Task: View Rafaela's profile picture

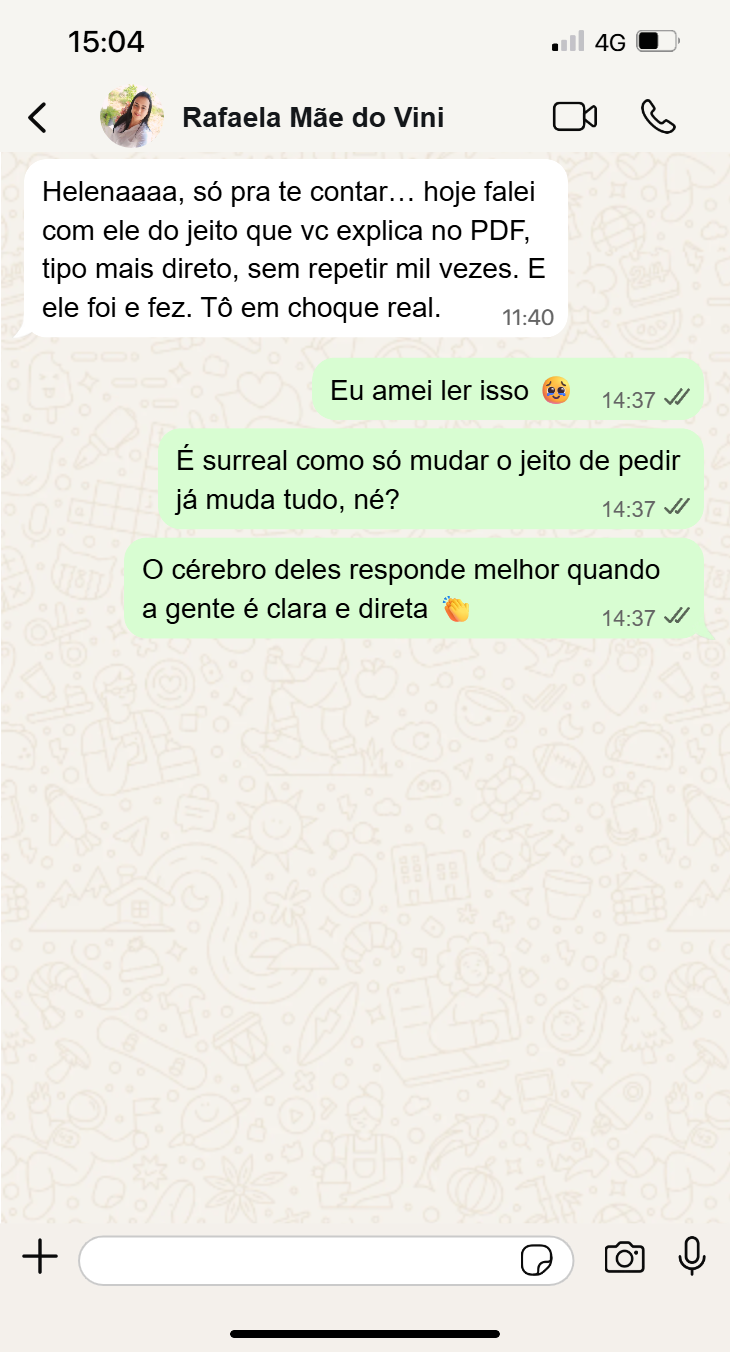Action: (x=132, y=118)
